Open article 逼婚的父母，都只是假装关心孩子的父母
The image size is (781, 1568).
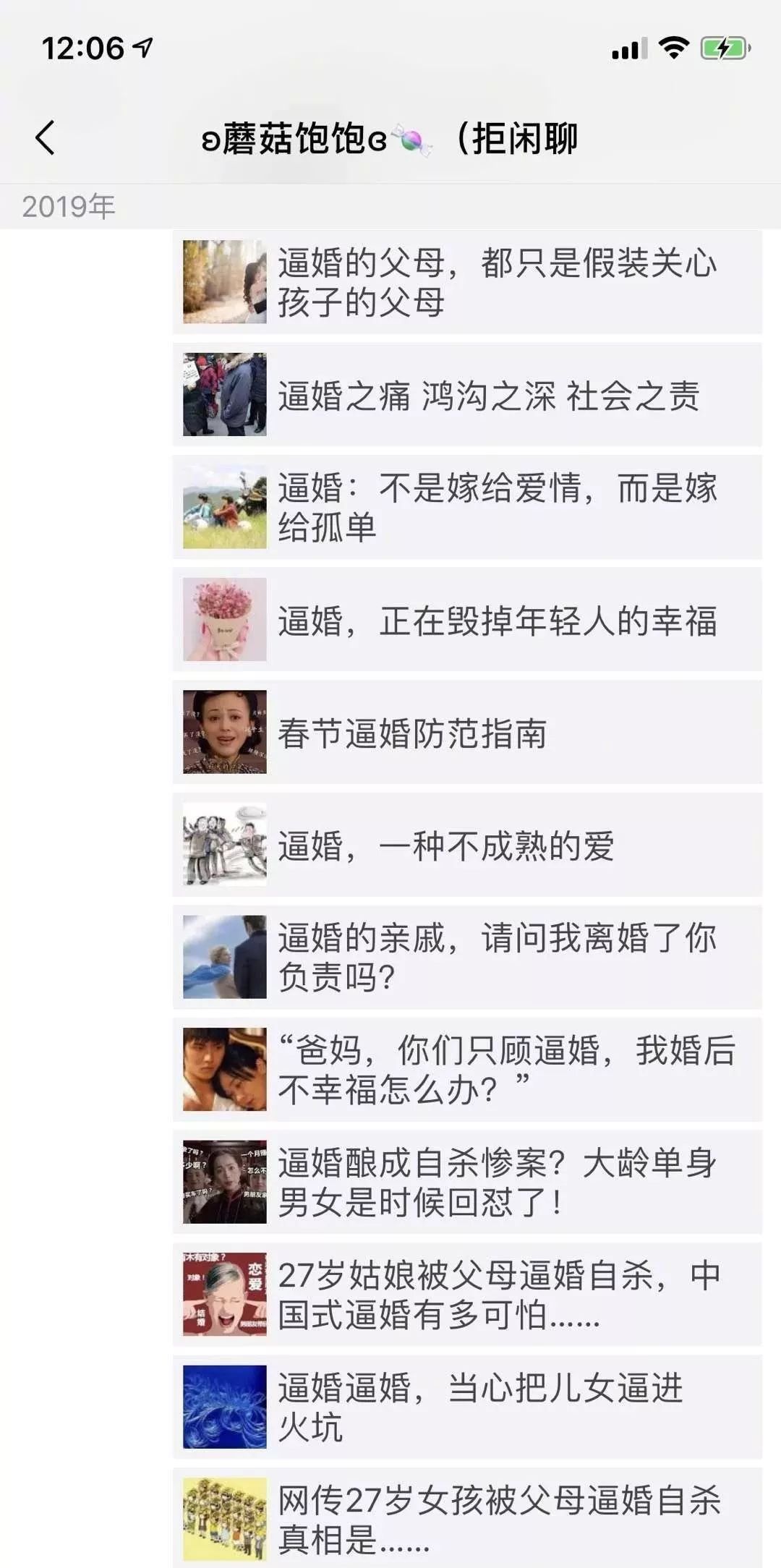click(467, 282)
